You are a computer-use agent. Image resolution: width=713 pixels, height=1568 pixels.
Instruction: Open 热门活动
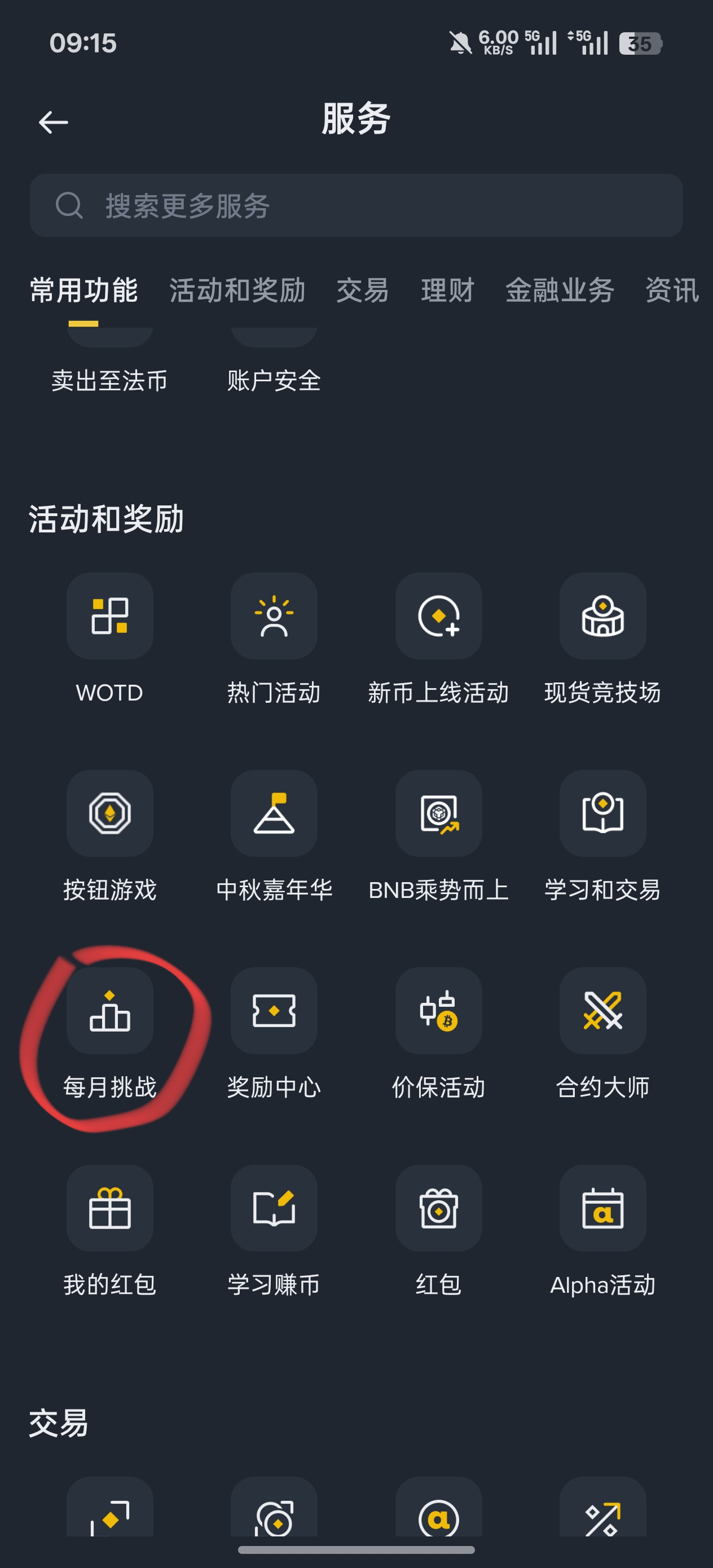point(274,616)
